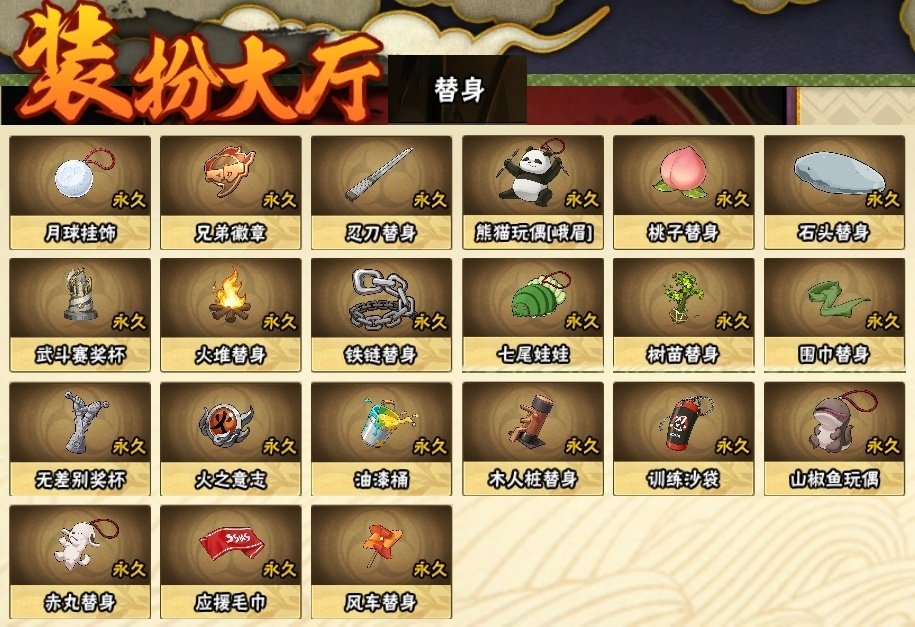
Task: Open the 兄弟徽章 tile
Action: (231, 192)
